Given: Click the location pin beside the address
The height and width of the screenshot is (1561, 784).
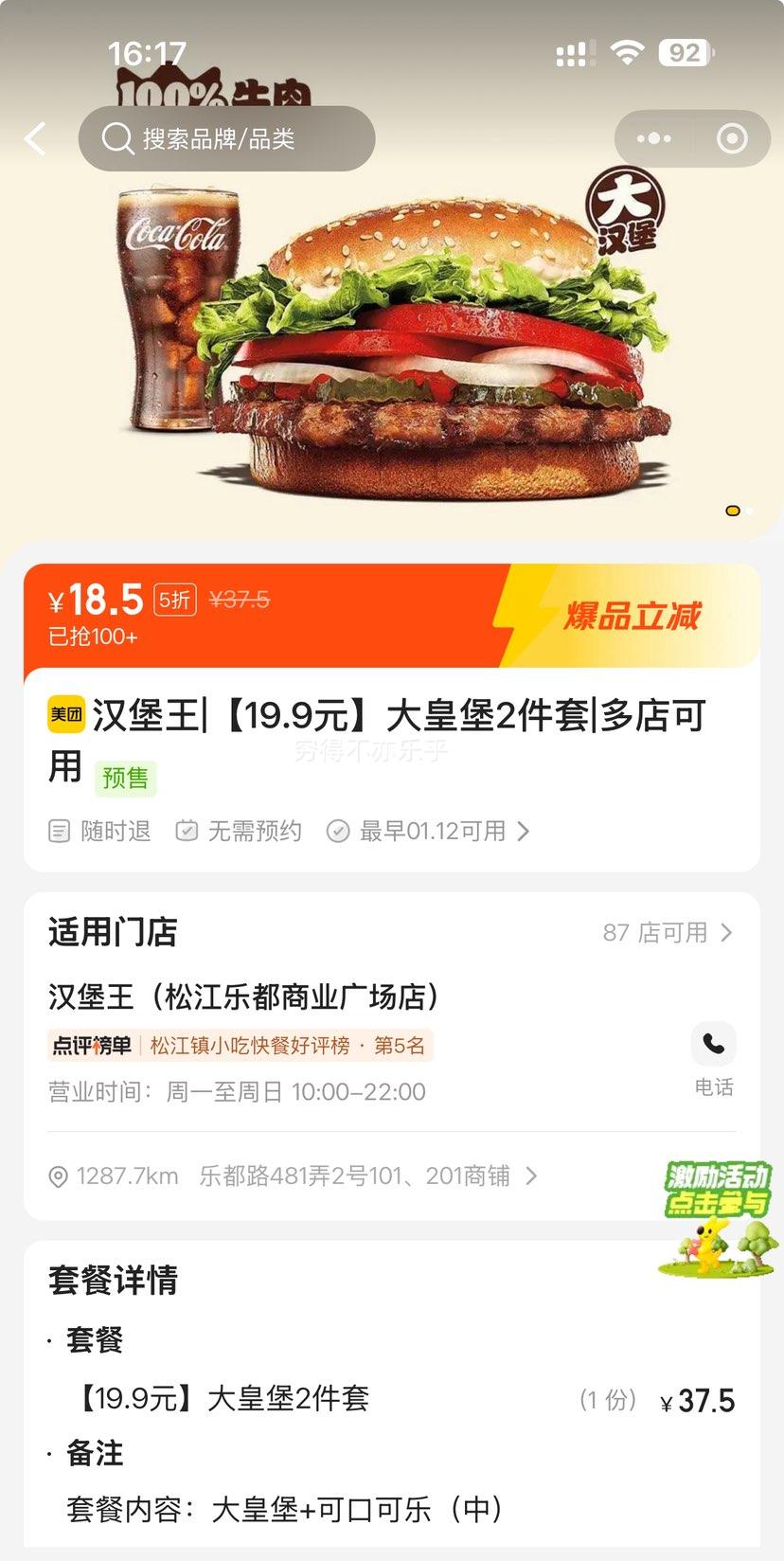Looking at the screenshot, I should click(x=59, y=1175).
